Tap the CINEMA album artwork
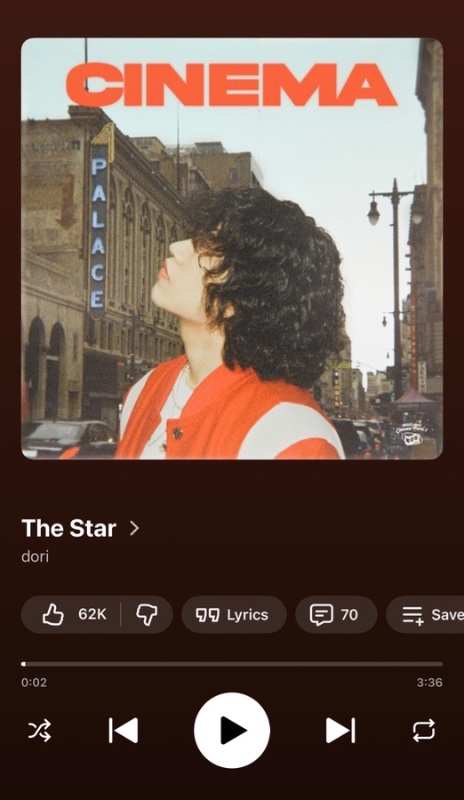 click(x=232, y=248)
